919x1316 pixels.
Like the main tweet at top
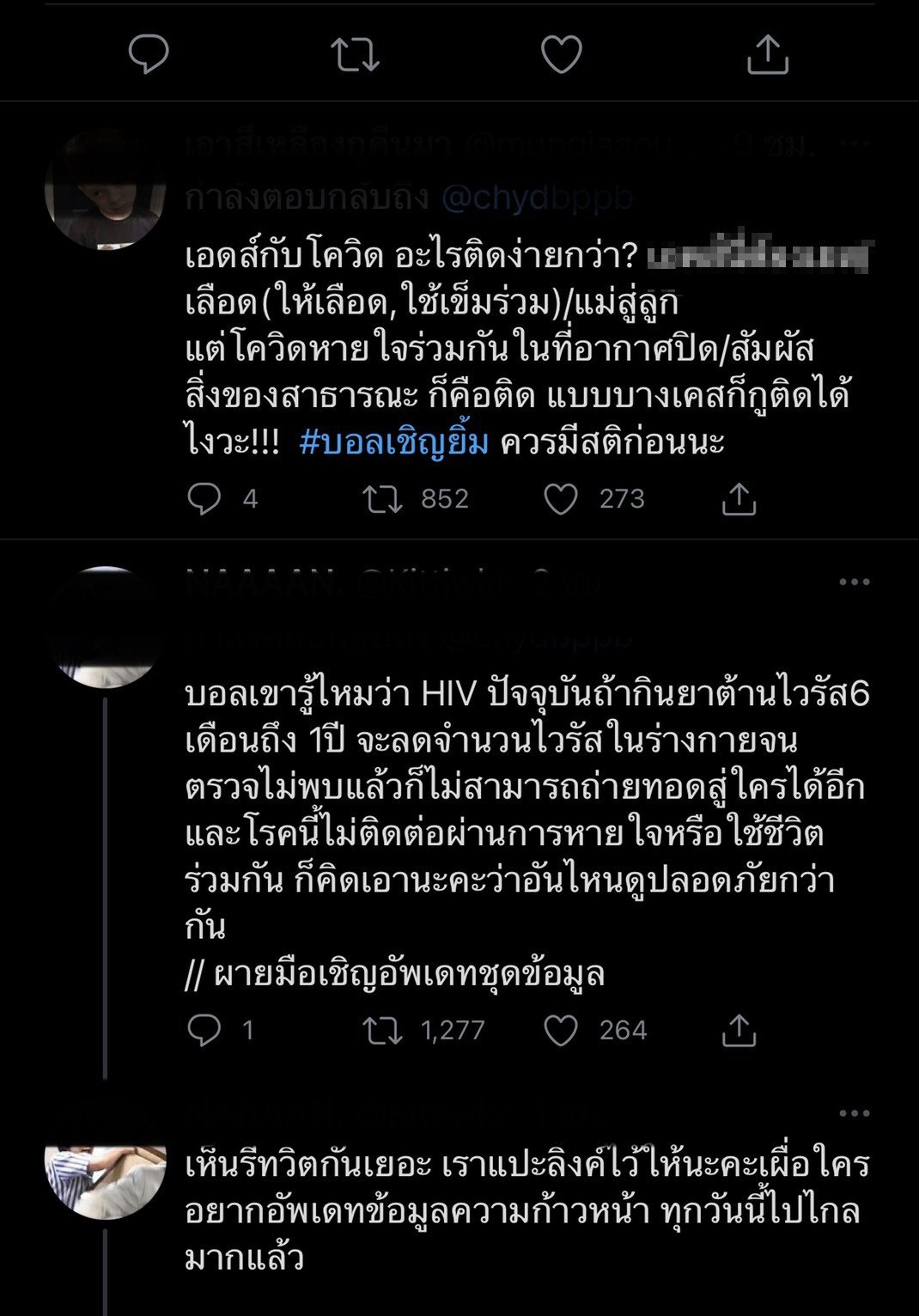(x=561, y=53)
